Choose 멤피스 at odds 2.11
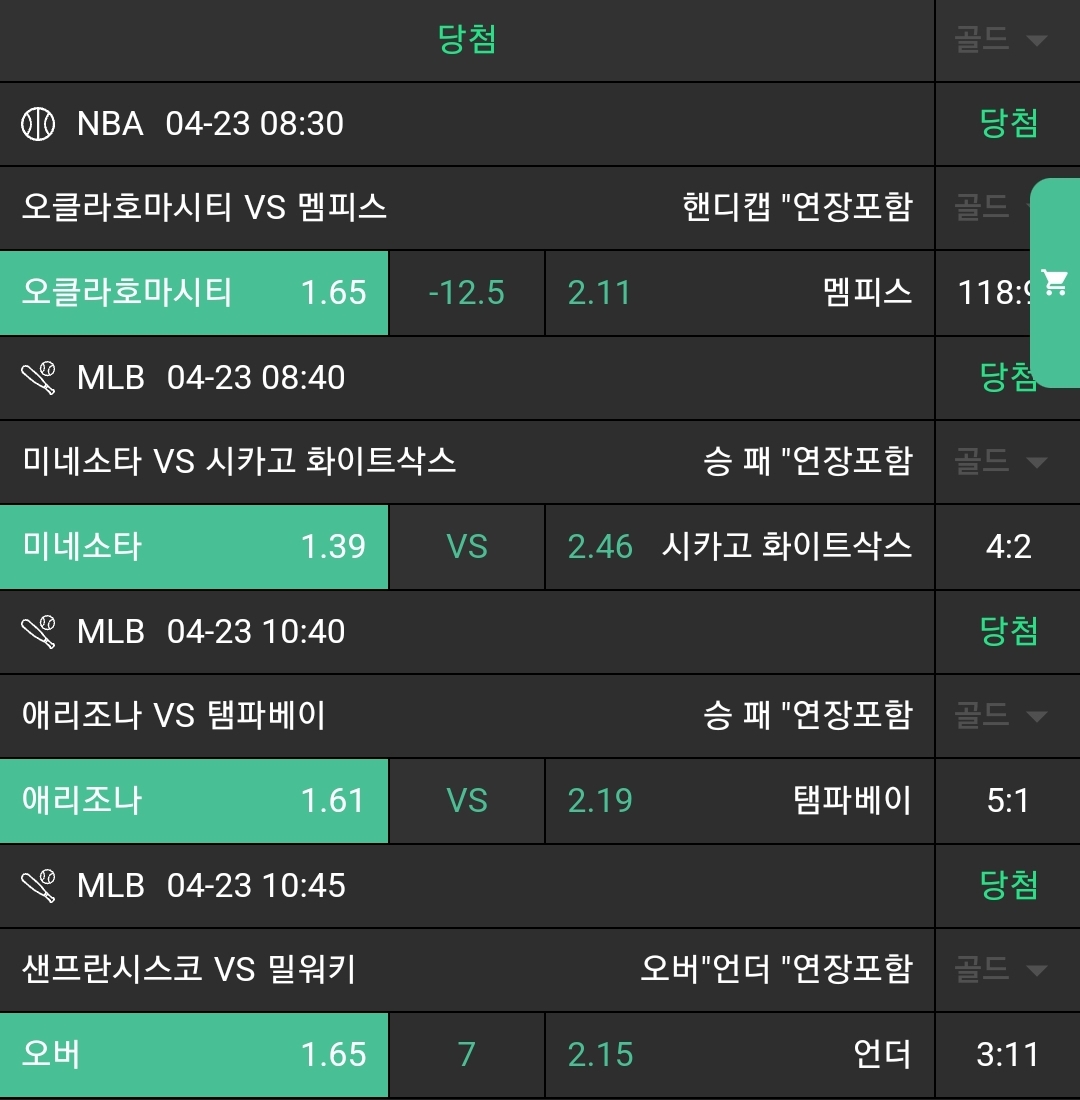1080x1100 pixels. (x=740, y=293)
